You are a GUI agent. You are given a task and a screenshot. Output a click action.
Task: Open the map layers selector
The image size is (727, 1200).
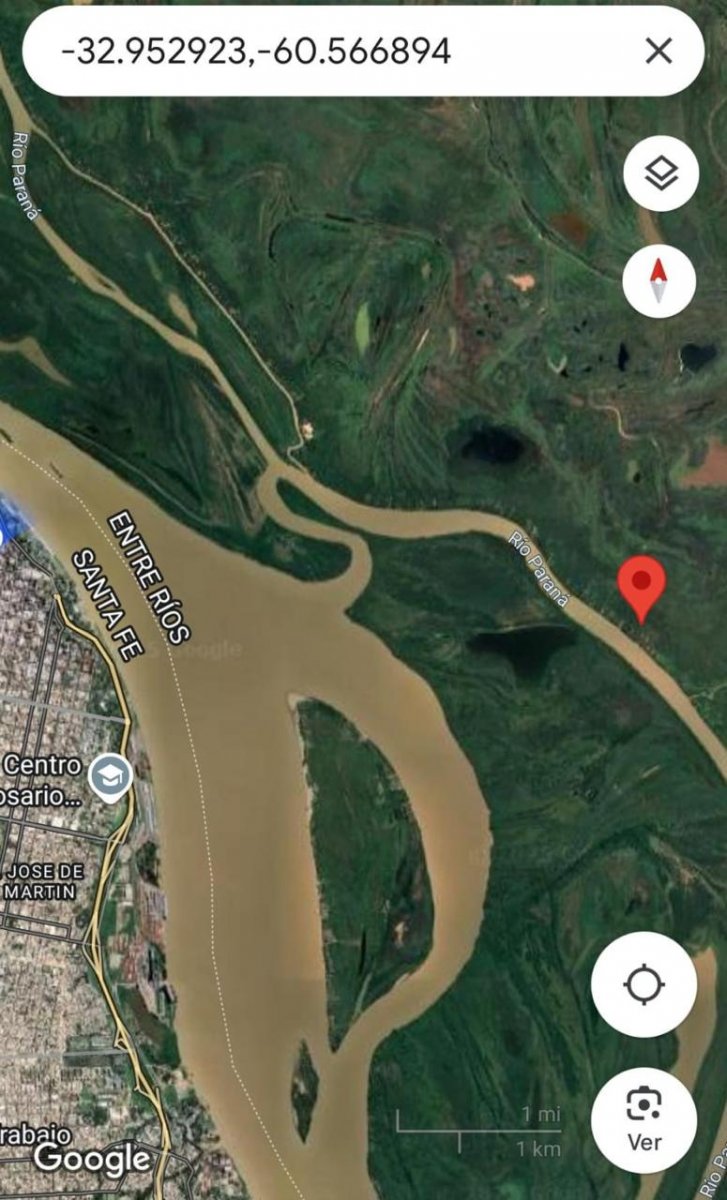660,175
